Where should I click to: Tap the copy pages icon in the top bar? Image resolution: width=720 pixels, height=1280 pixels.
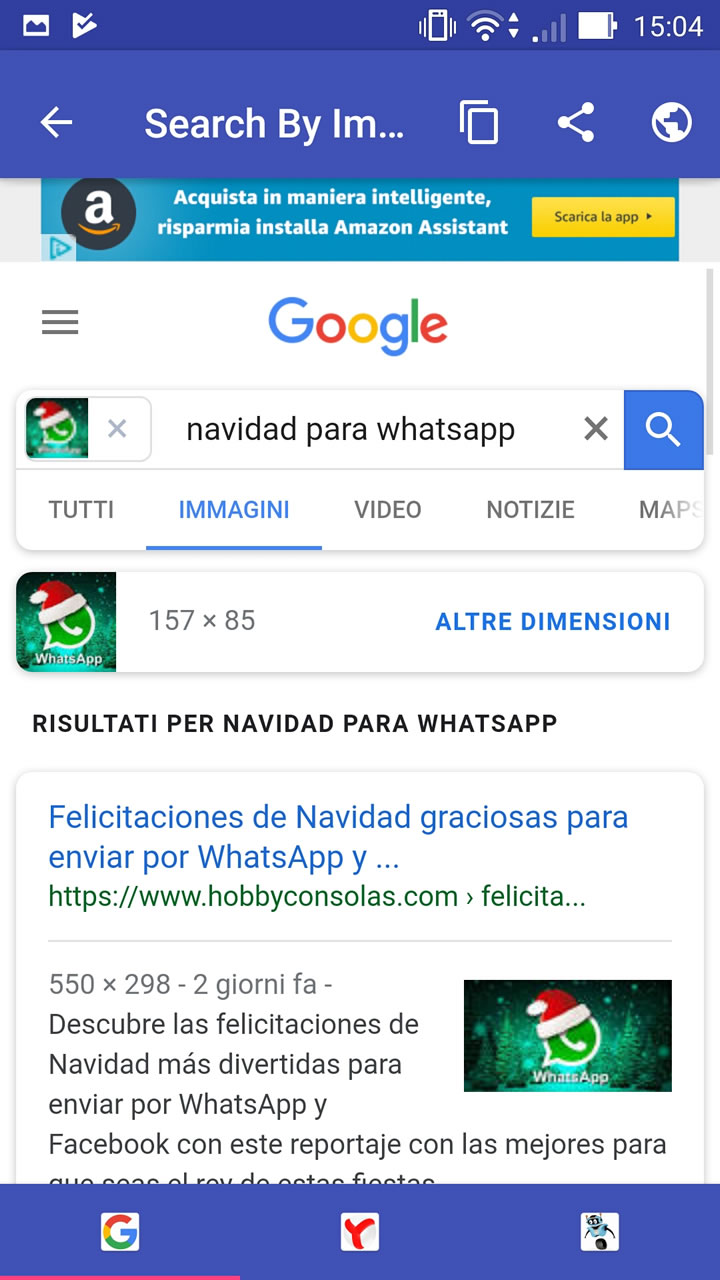[480, 123]
